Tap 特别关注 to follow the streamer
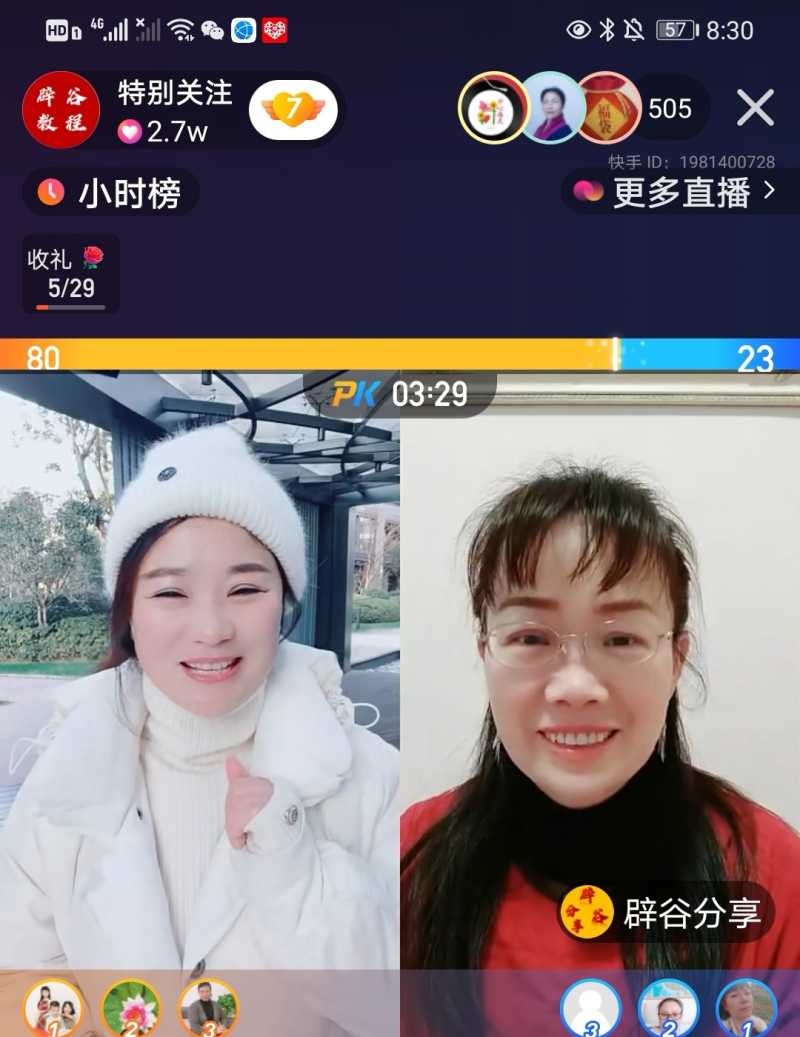The height and width of the screenshot is (1037, 800). 173,94
